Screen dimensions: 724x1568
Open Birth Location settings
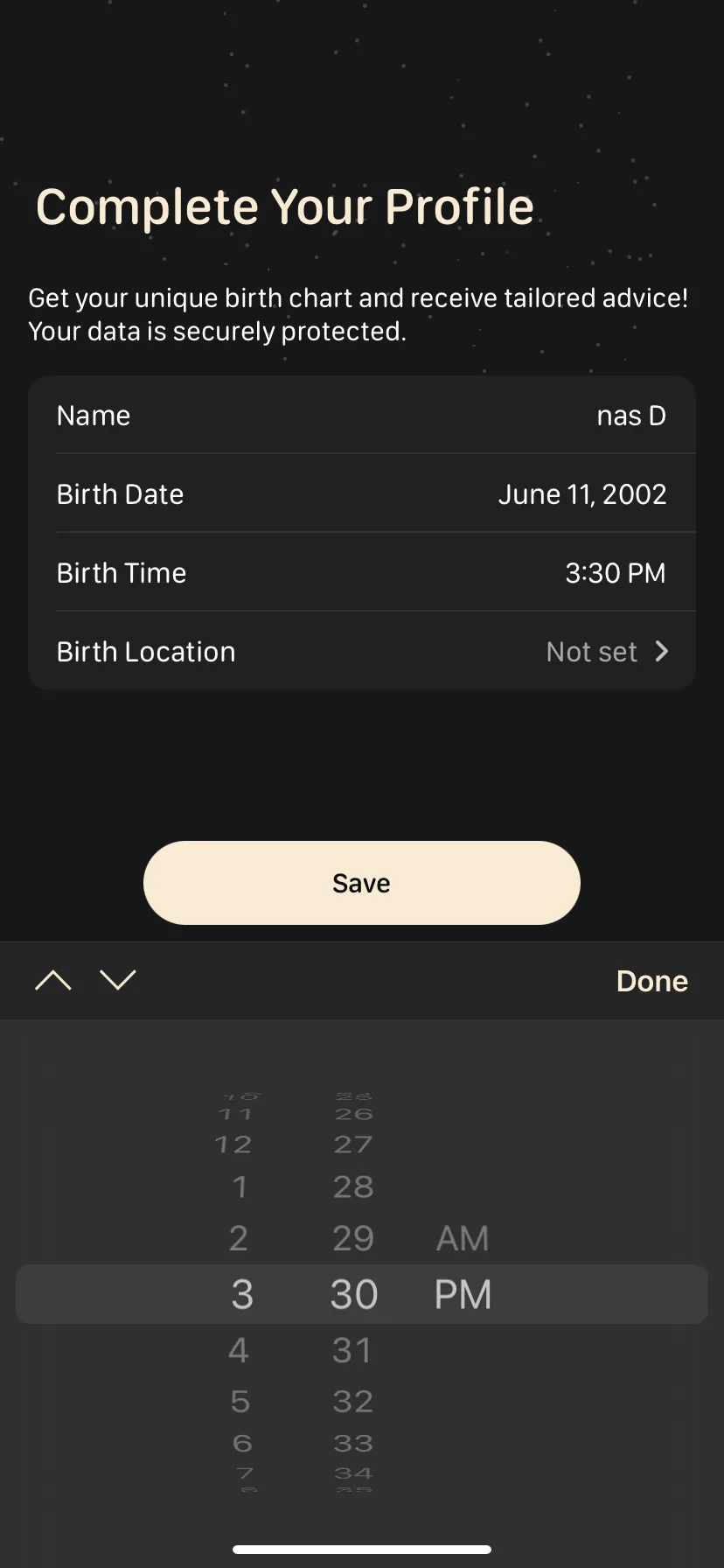click(361, 652)
